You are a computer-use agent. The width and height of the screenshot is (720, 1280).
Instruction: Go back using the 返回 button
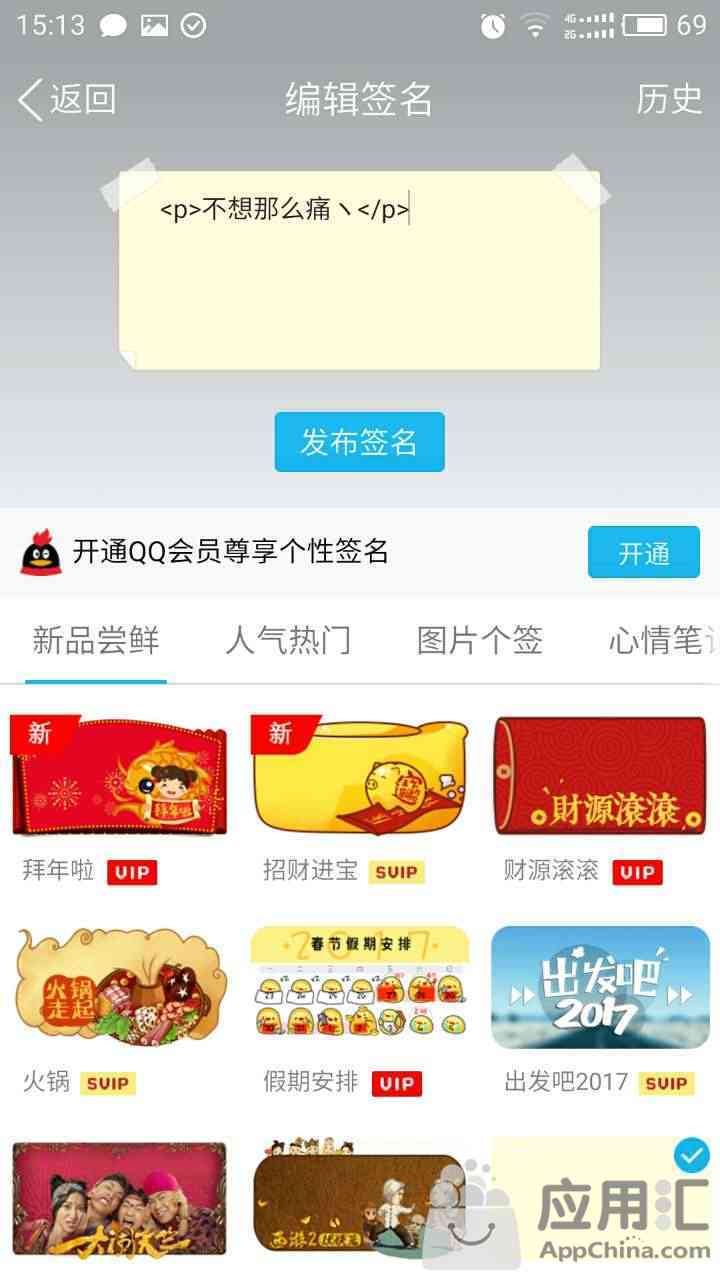[67, 99]
